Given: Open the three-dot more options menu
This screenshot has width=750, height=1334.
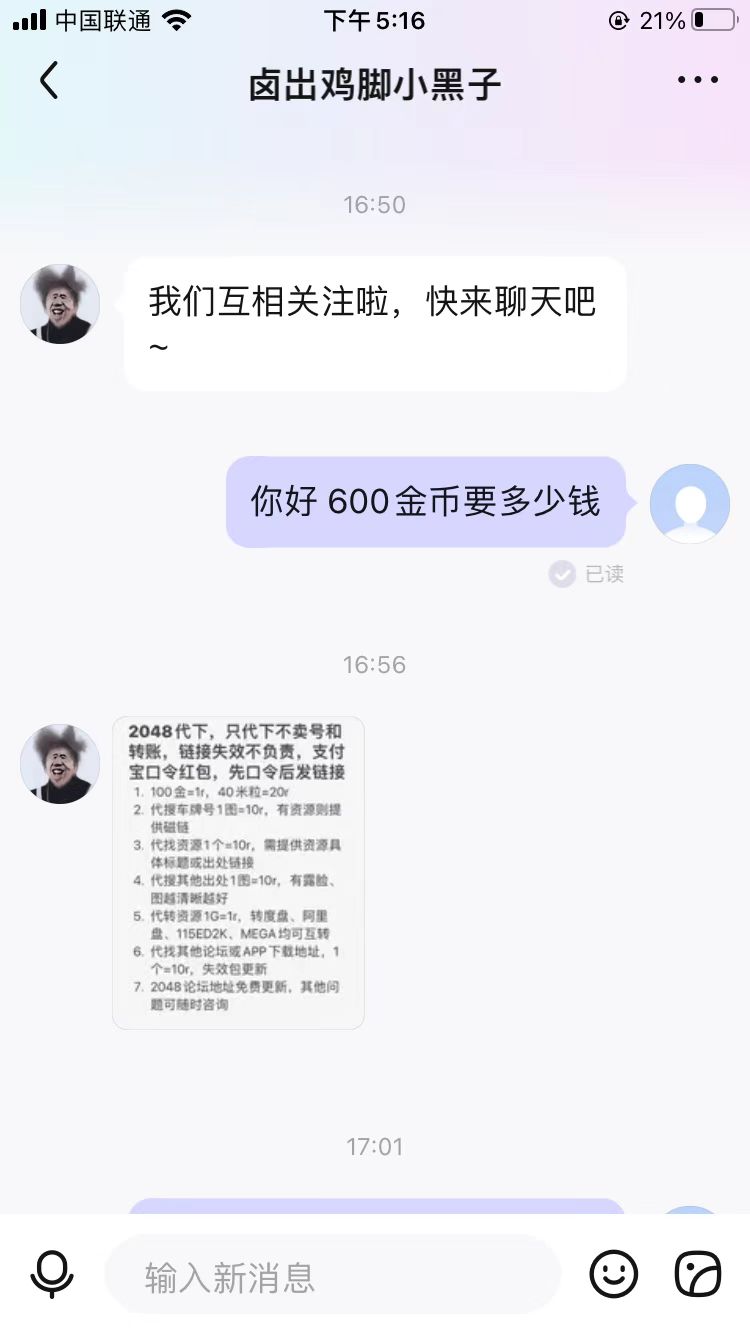Looking at the screenshot, I should click(697, 81).
